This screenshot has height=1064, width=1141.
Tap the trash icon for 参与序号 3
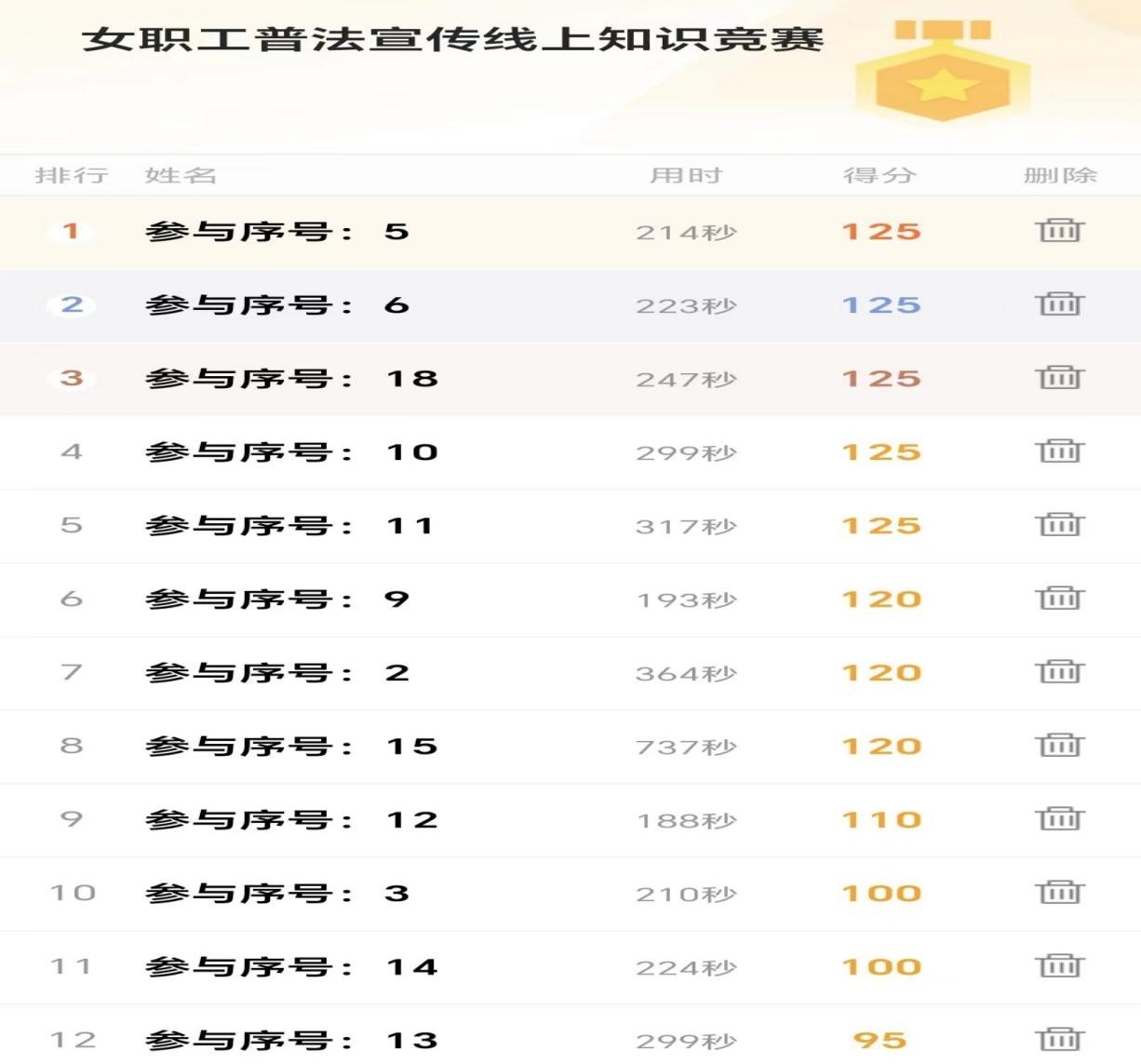1059,892
